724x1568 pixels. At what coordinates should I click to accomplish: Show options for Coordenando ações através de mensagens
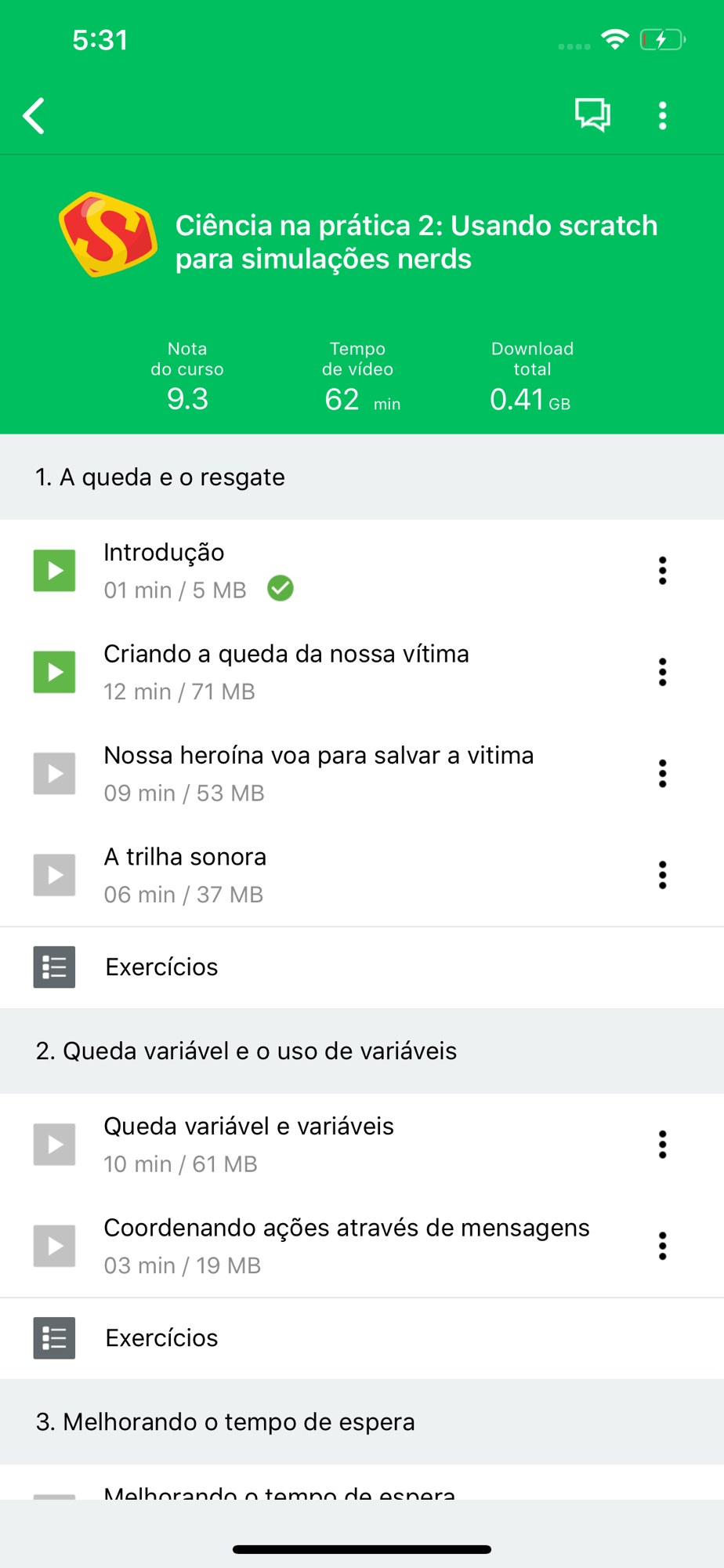pyautogui.click(x=663, y=1246)
